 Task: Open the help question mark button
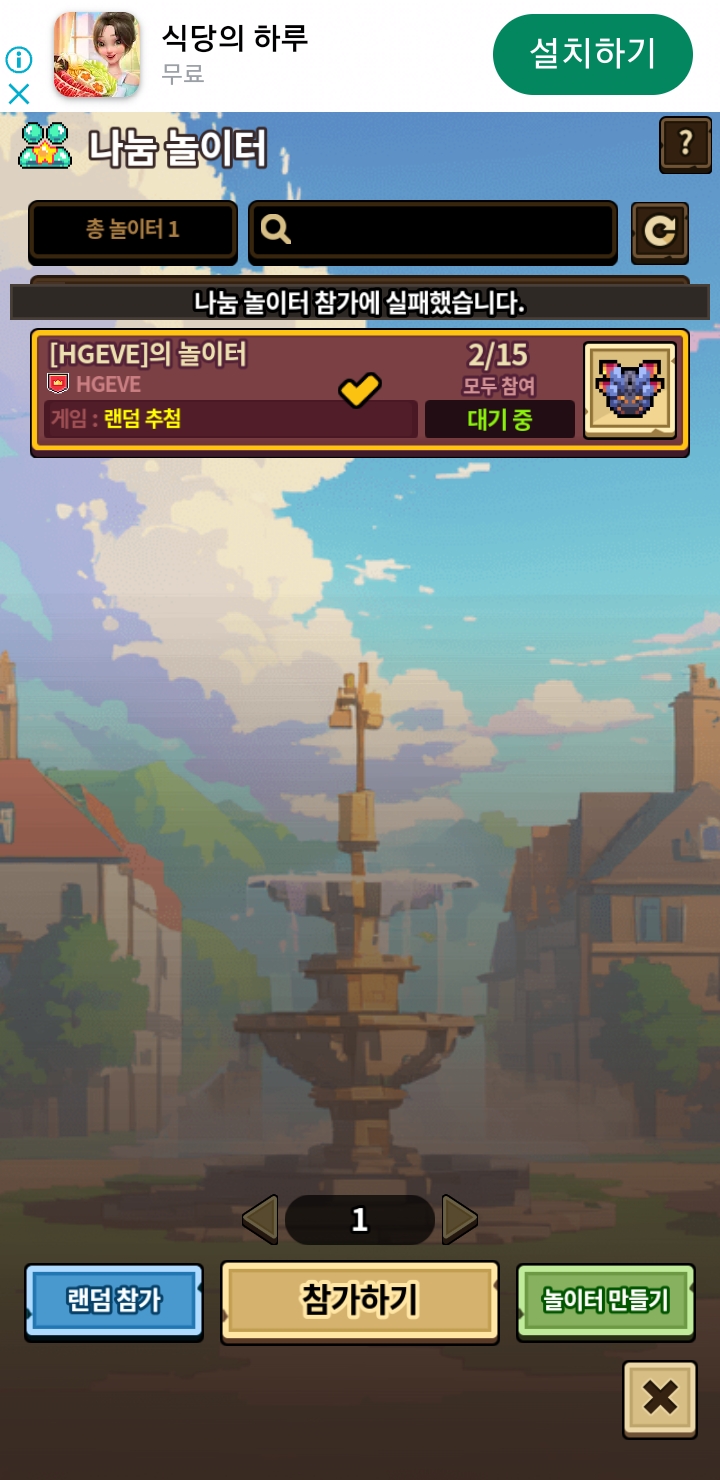685,144
